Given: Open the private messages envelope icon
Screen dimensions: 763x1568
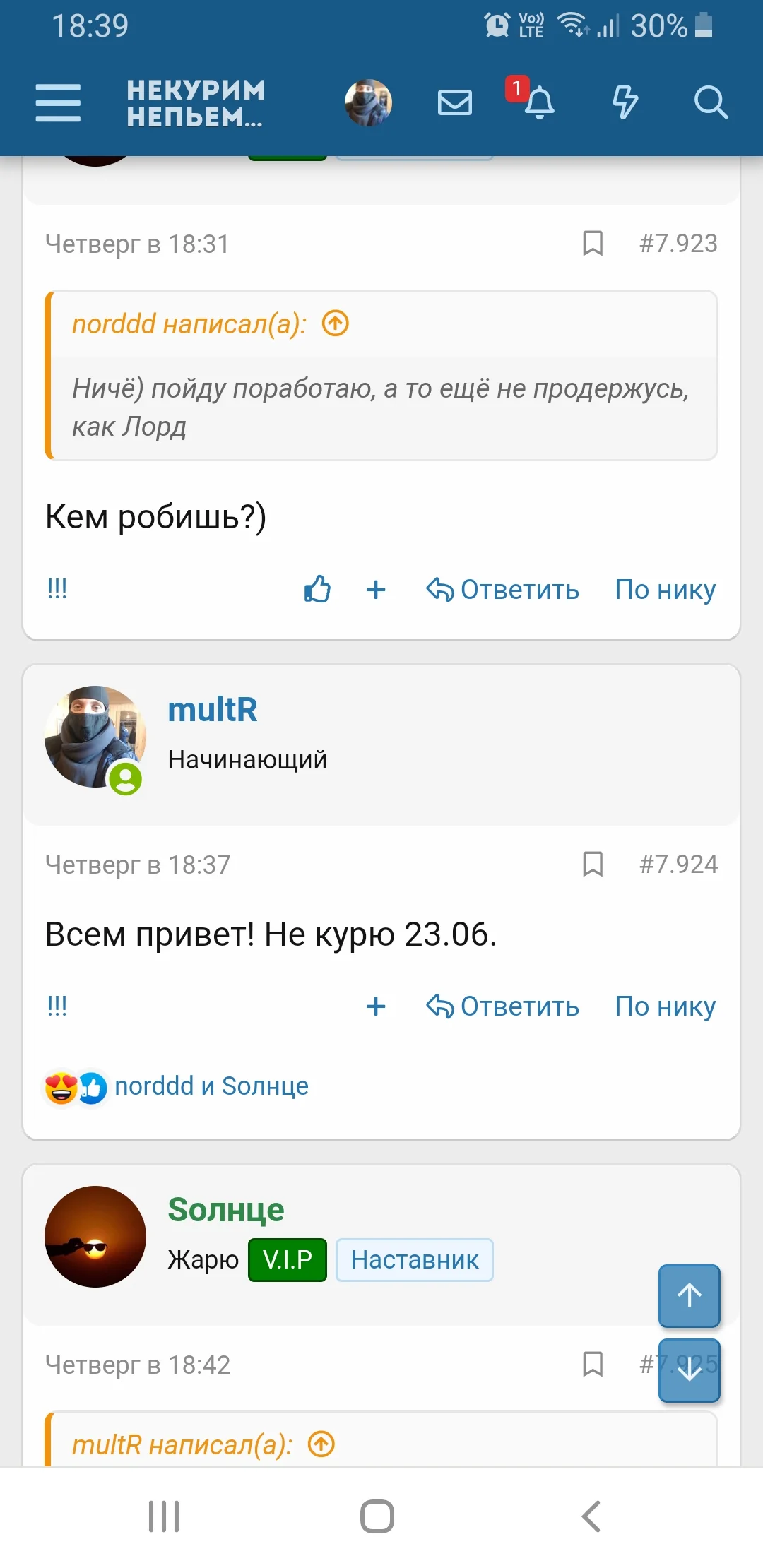Looking at the screenshot, I should (x=454, y=102).
